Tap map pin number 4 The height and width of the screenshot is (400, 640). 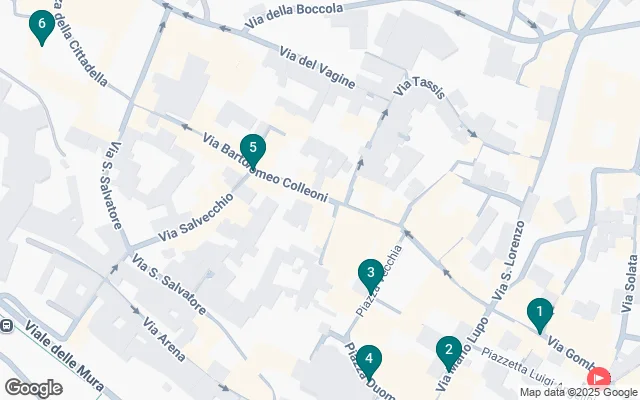369,359
